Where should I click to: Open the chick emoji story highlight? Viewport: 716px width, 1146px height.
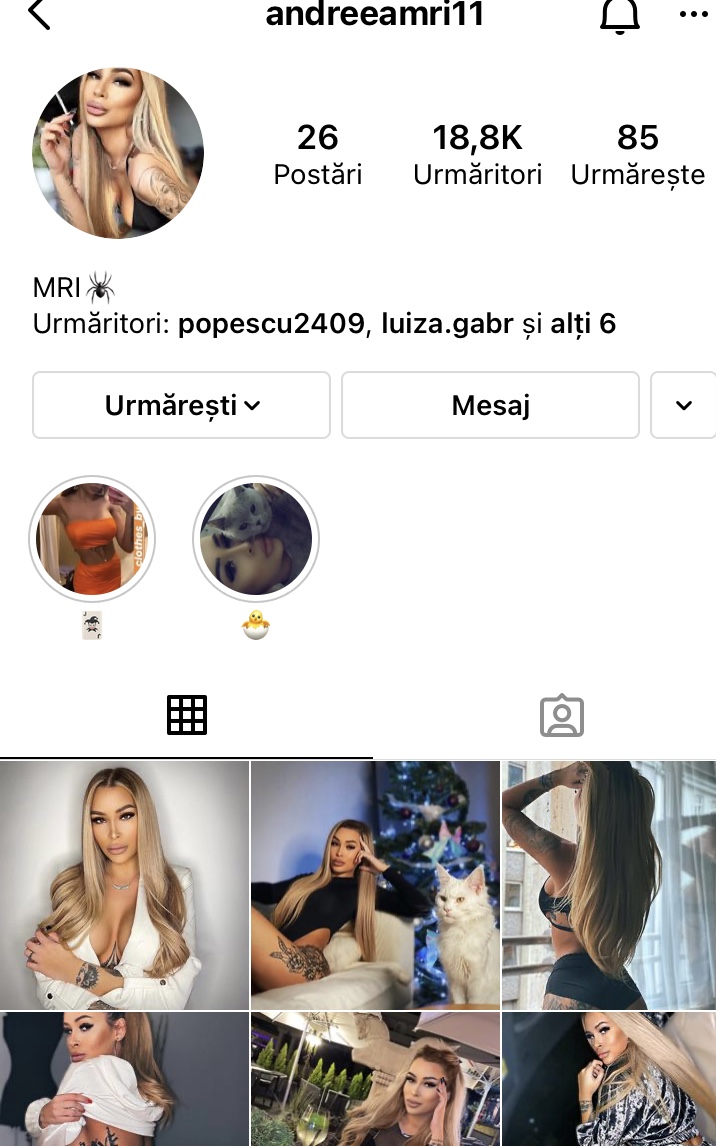256,540
